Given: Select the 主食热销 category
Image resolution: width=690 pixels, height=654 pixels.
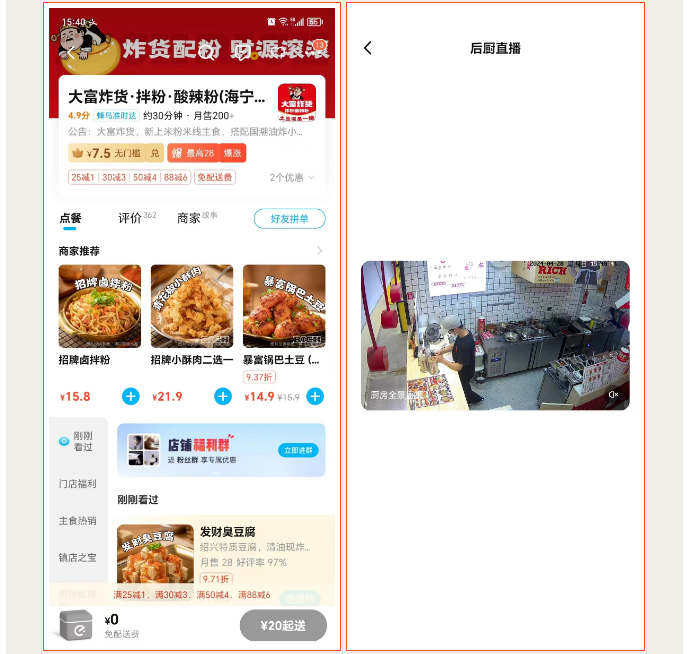Looking at the screenshot, I should (78, 521).
